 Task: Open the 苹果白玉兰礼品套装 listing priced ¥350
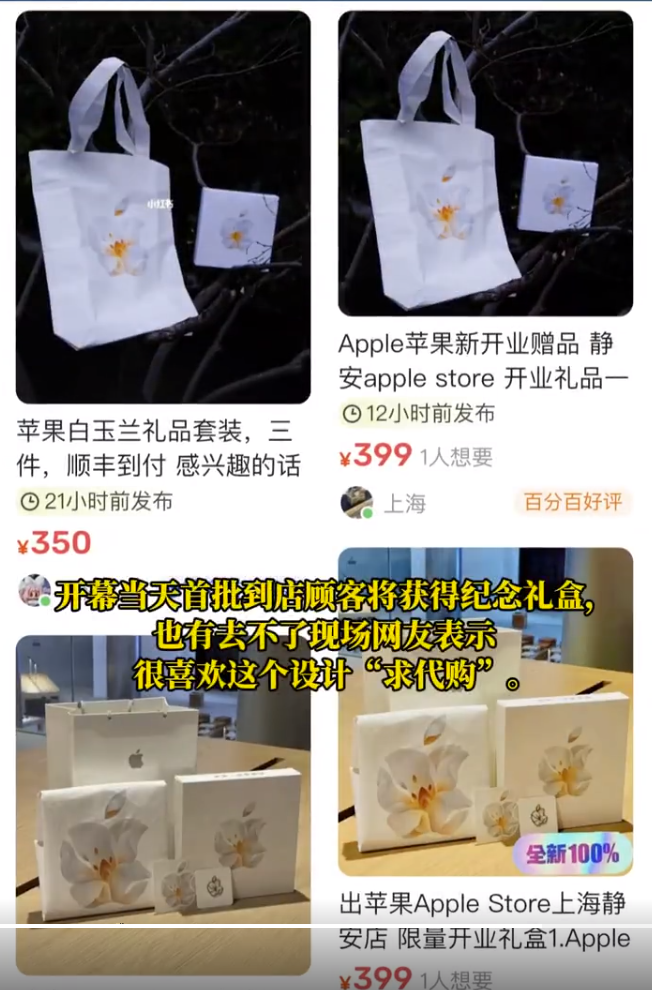(x=163, y=207)
